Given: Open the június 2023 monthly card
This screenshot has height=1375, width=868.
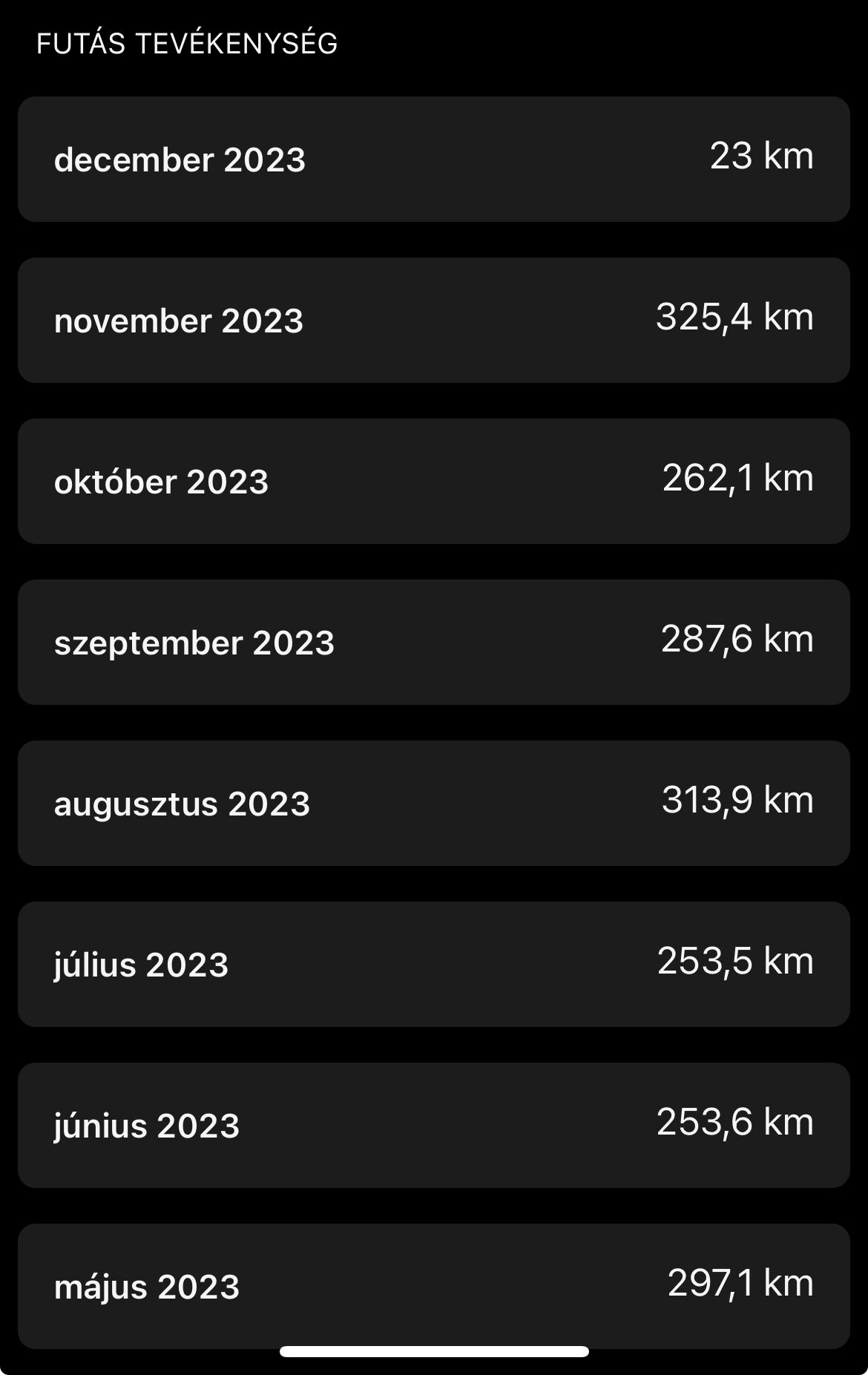Looking at the screenshot, I should pyautogui.click(x=434, y=1125).
